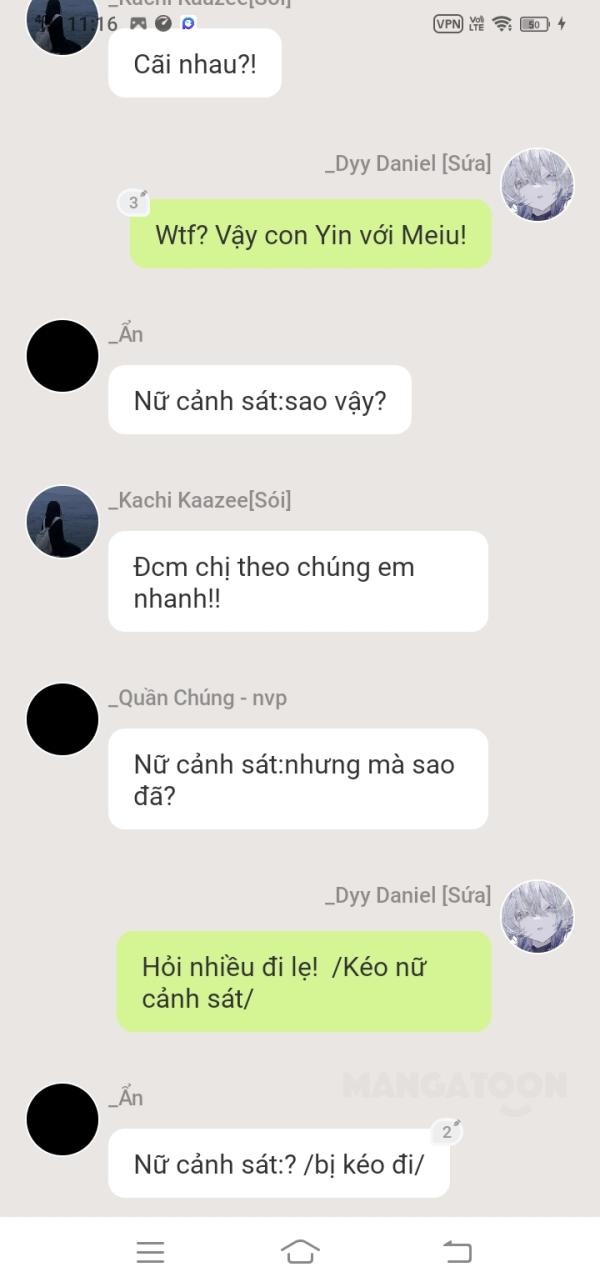Screen dimensions: 600x1287
Task: Open the 2 comments on the "bị kéo đi" message
Action: point(447,1132)
